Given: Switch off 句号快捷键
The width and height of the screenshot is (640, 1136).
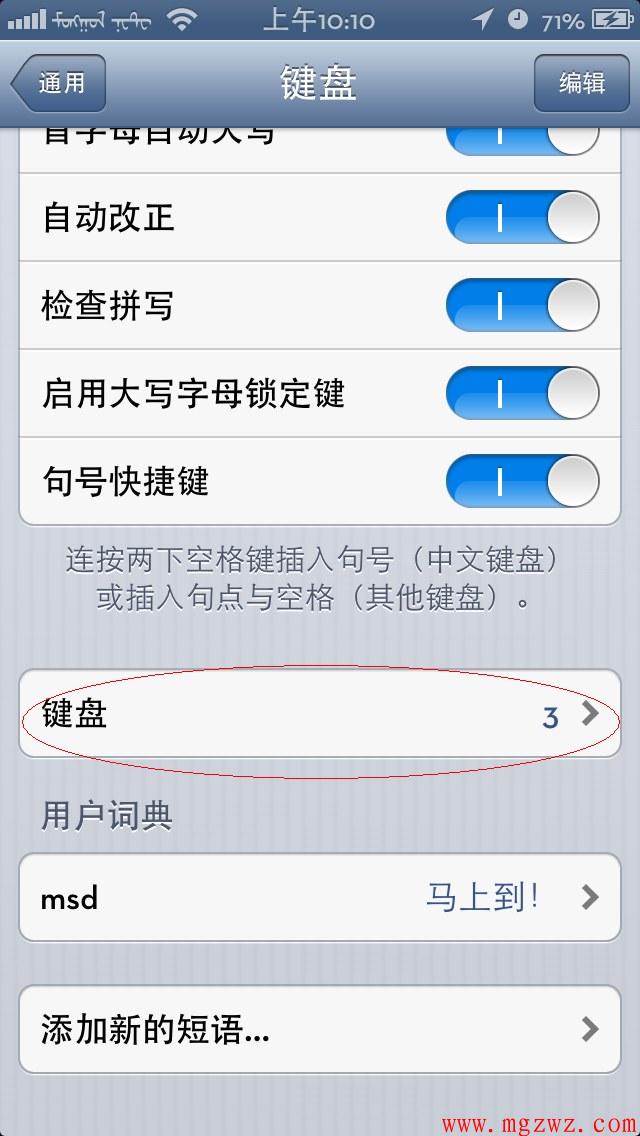Looking at the screenshot, I should click(523, 481).
